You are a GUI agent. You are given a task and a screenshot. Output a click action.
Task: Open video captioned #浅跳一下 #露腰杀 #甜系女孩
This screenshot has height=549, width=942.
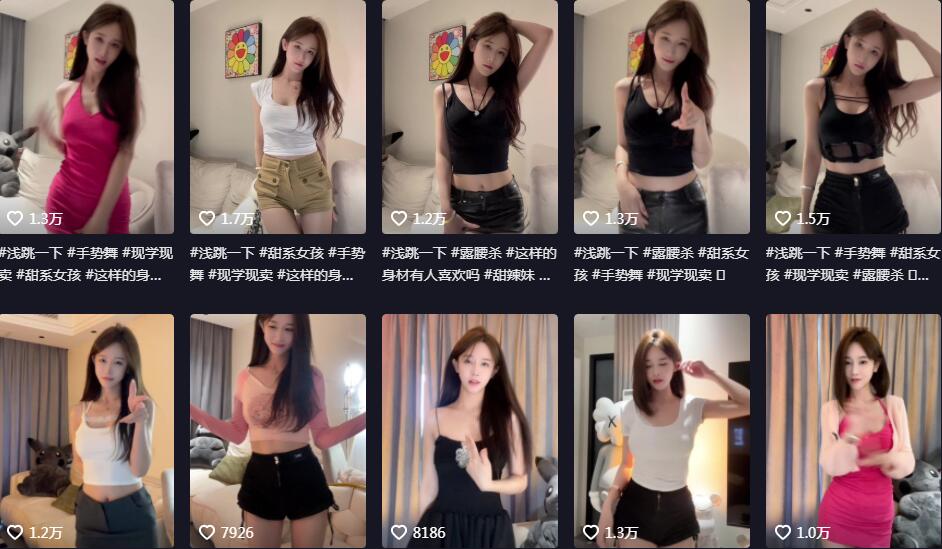click(x=661, y=115)
